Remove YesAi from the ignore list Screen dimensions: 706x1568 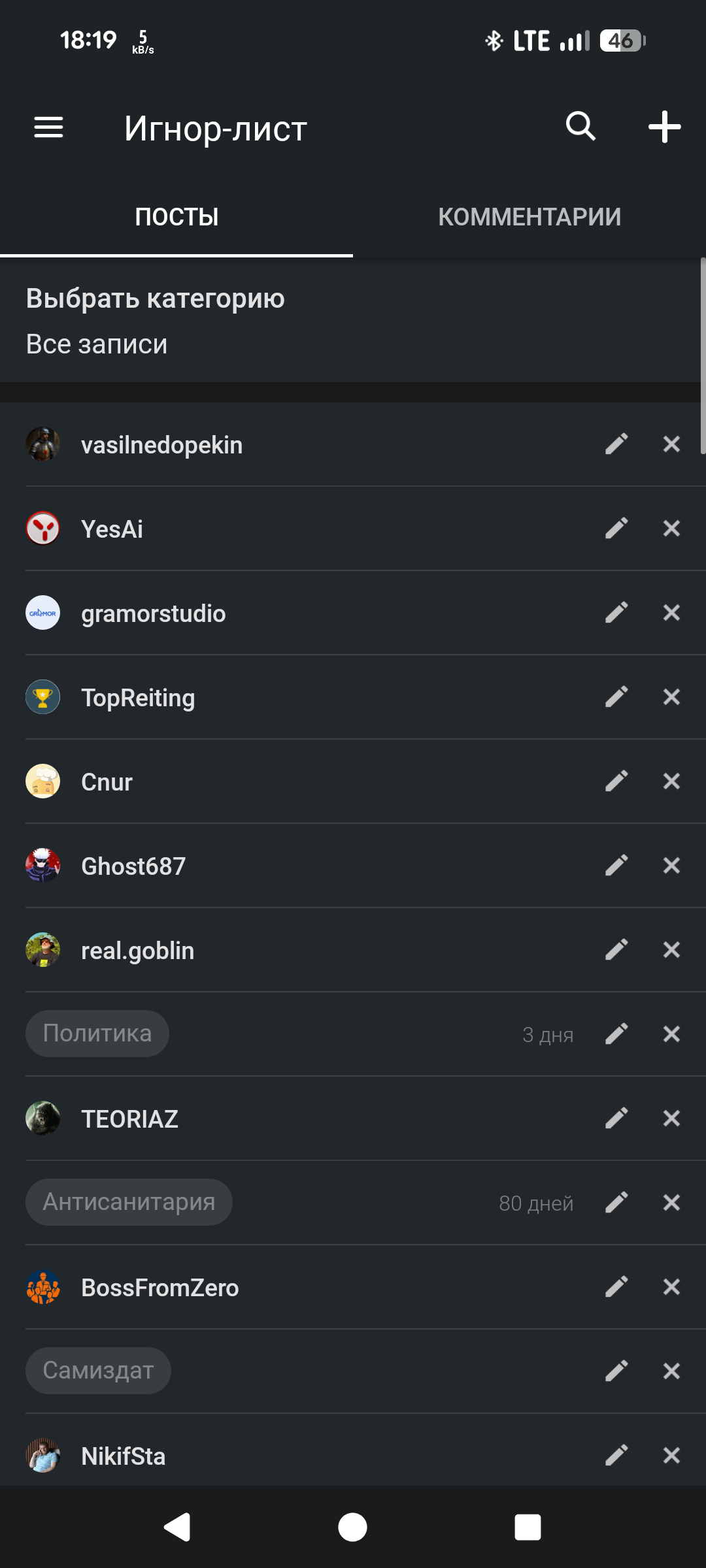click(x=671, y=529)
